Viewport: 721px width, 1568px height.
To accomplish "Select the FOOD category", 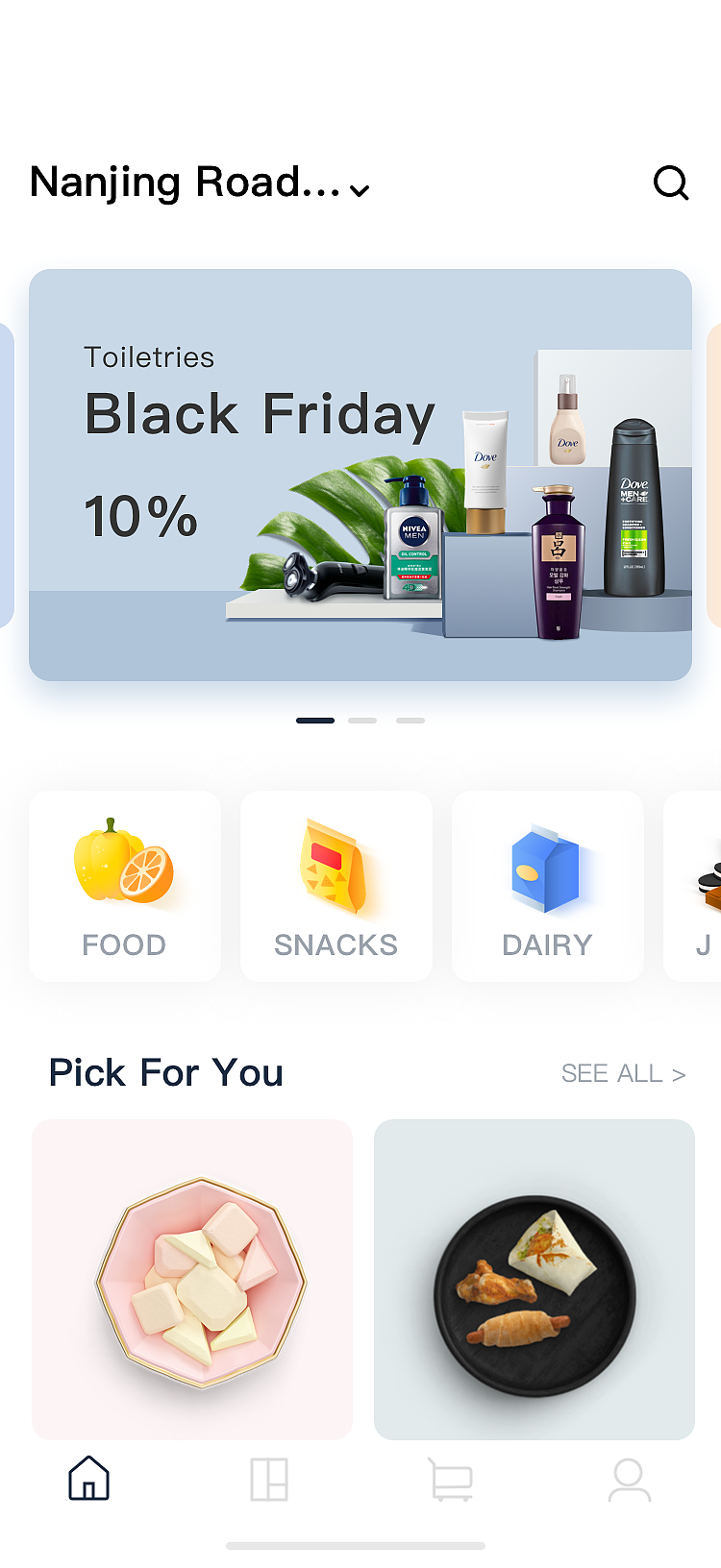I will pos(125,886).
